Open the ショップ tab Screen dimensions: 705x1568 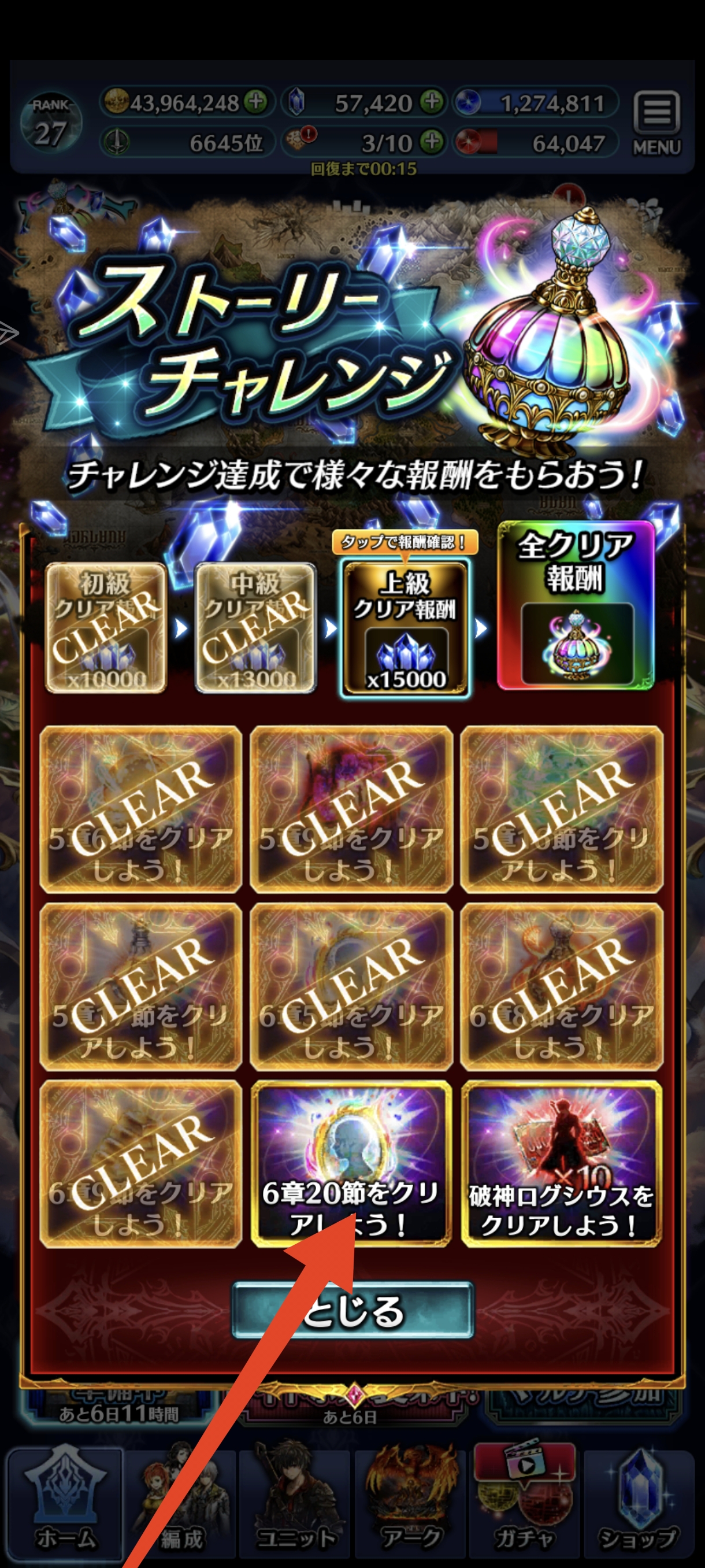point(639,1503)
